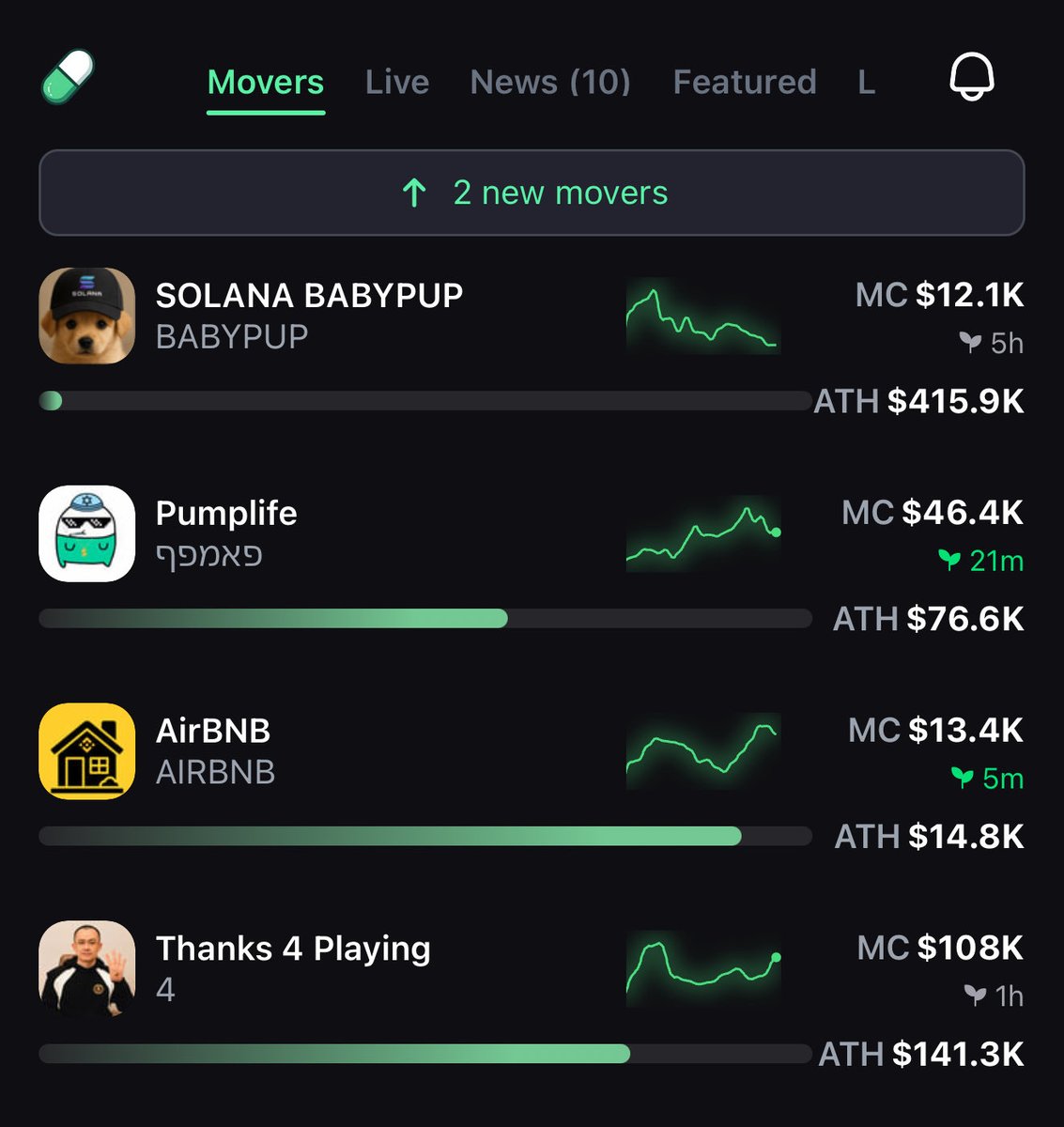Open the Thanks 4 Playing token
Viewport: 1064px width, 1127px height.
pos(293,967)
